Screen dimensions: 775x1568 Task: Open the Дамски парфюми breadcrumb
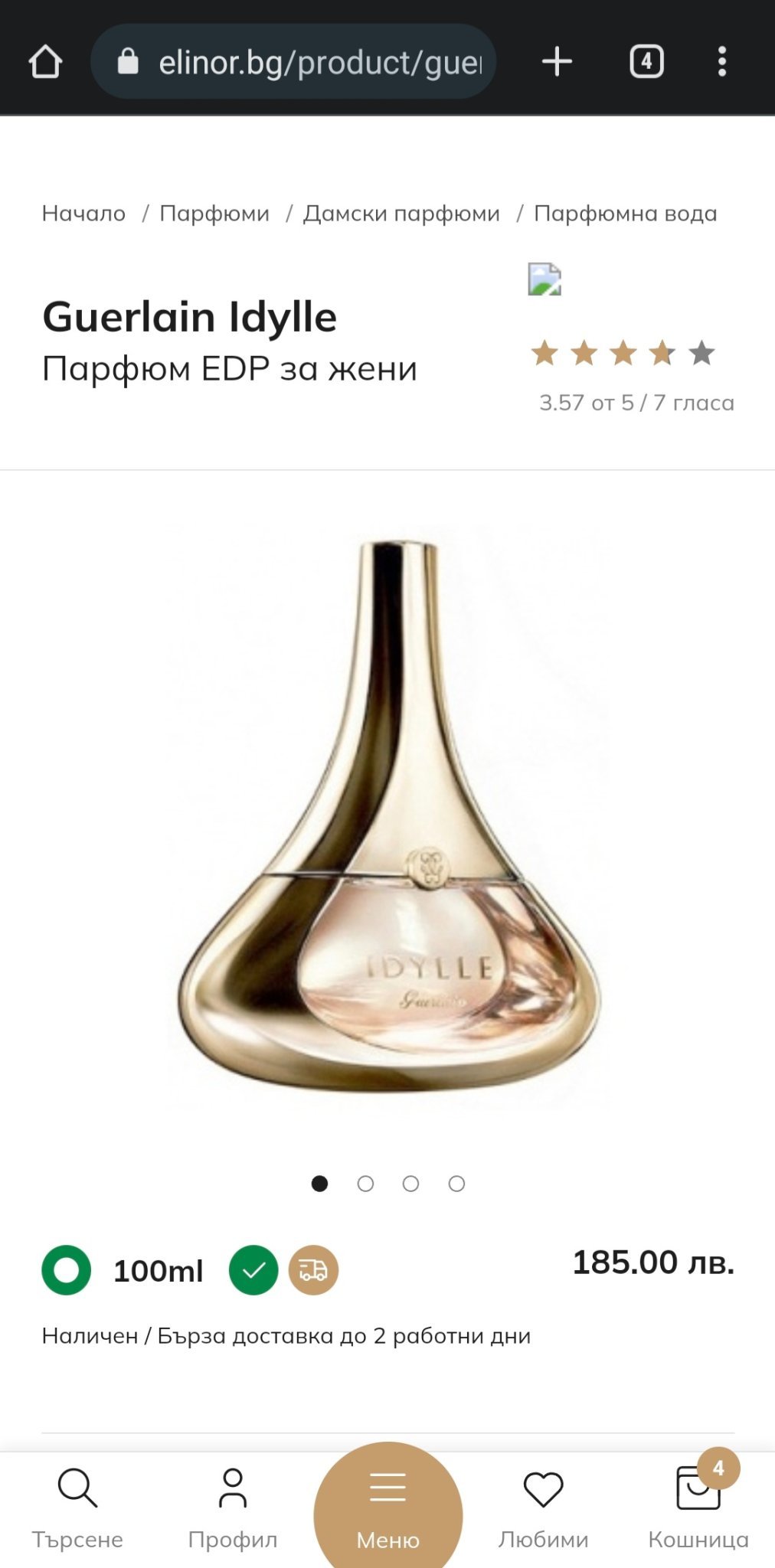401,213
